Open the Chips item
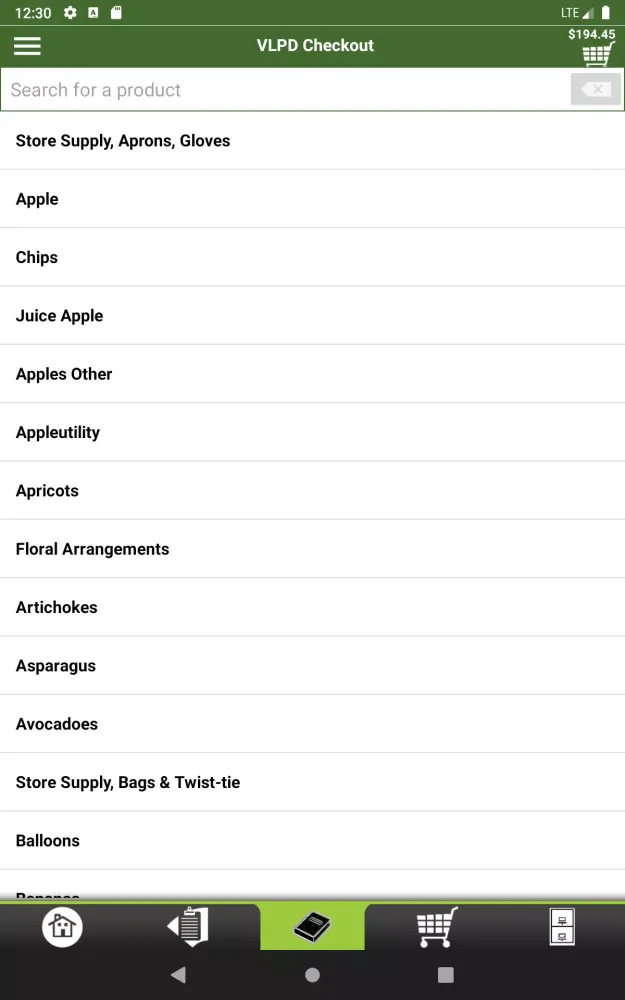This screenshot has height=1000, width=625. pos(312,257)
